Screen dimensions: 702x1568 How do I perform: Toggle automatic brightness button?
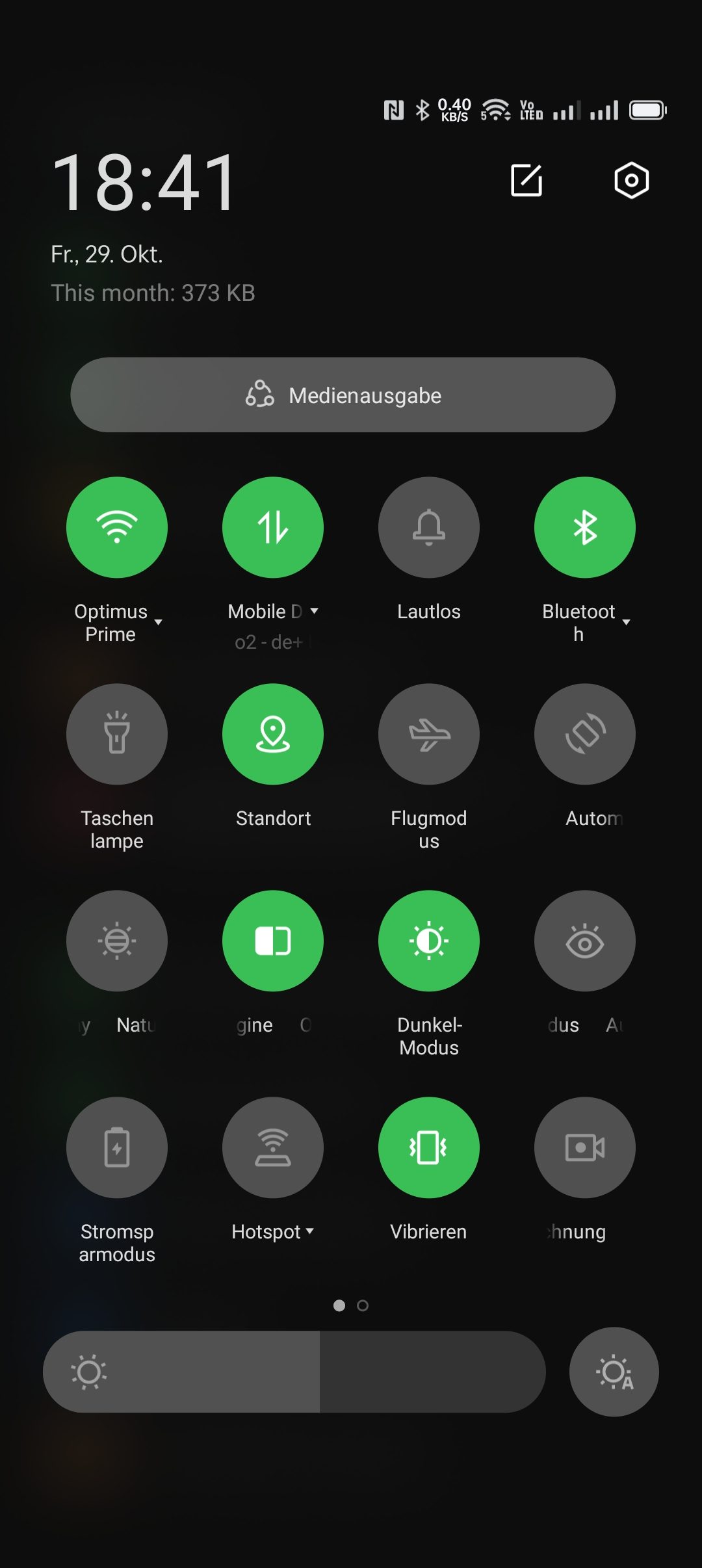coord(614,1372)
